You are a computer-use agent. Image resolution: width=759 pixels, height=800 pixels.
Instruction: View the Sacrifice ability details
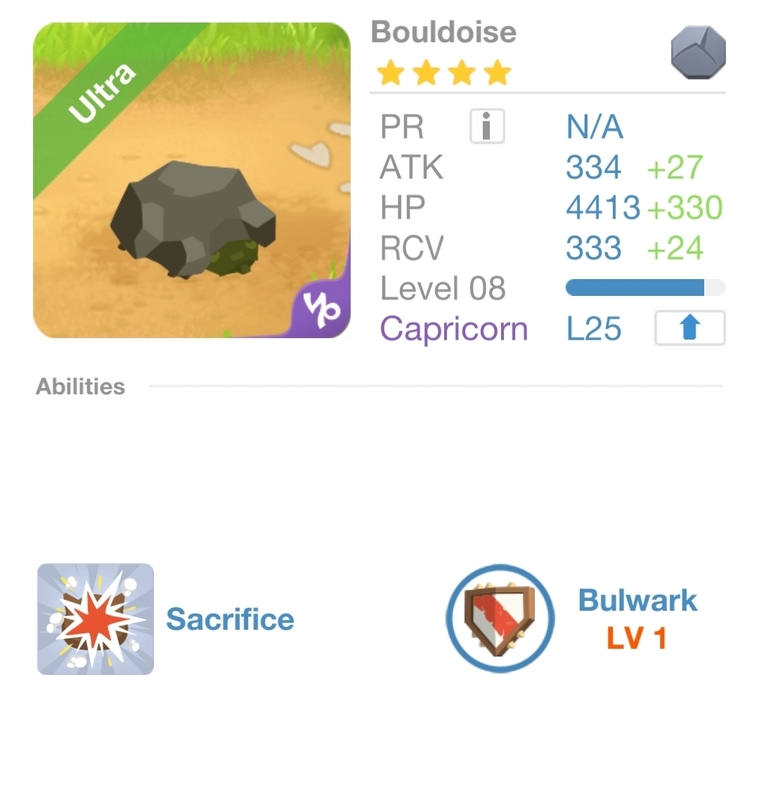point(96,619)
